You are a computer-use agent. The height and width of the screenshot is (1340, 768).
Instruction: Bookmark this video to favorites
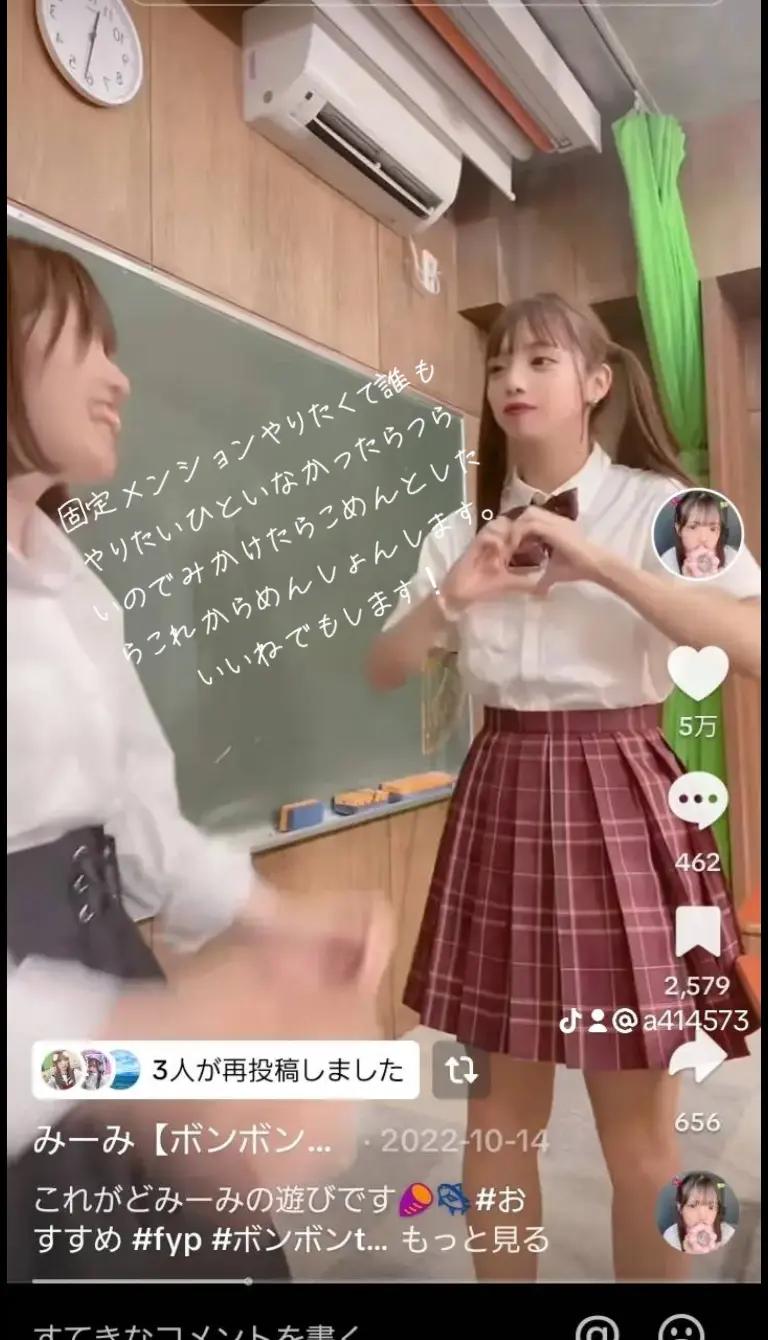tap(697, 932)
